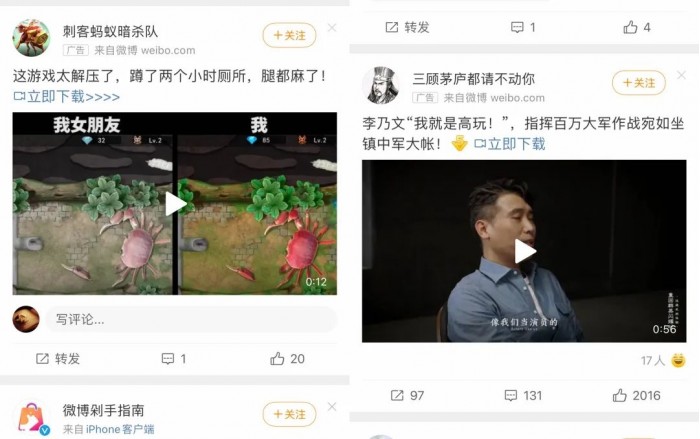
Task: Follow 三顾茅庐都请不动你 account
Action: pos(639,83)
